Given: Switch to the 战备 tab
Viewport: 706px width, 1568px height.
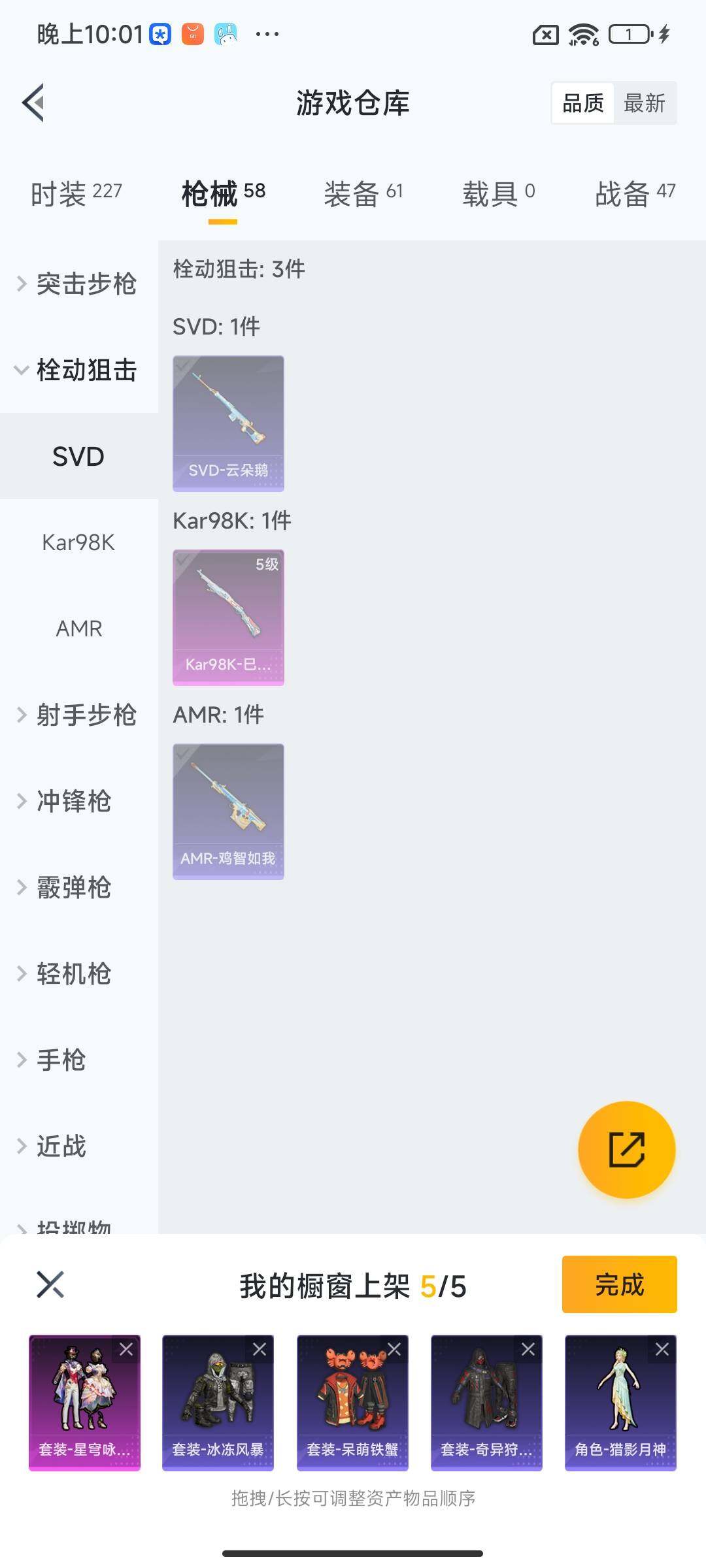Looking at the screenshot, I should click(634, 193).
